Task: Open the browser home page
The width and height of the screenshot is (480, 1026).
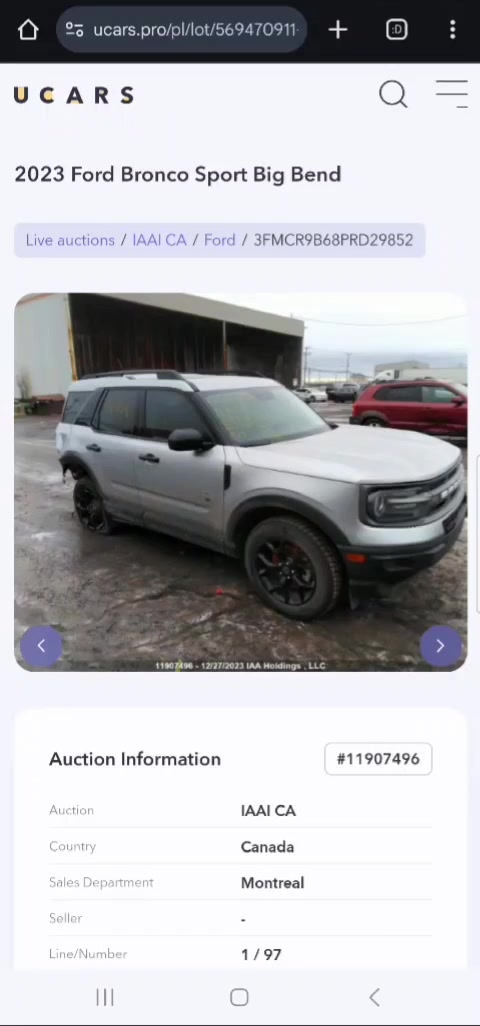Action: pos(28,29)
